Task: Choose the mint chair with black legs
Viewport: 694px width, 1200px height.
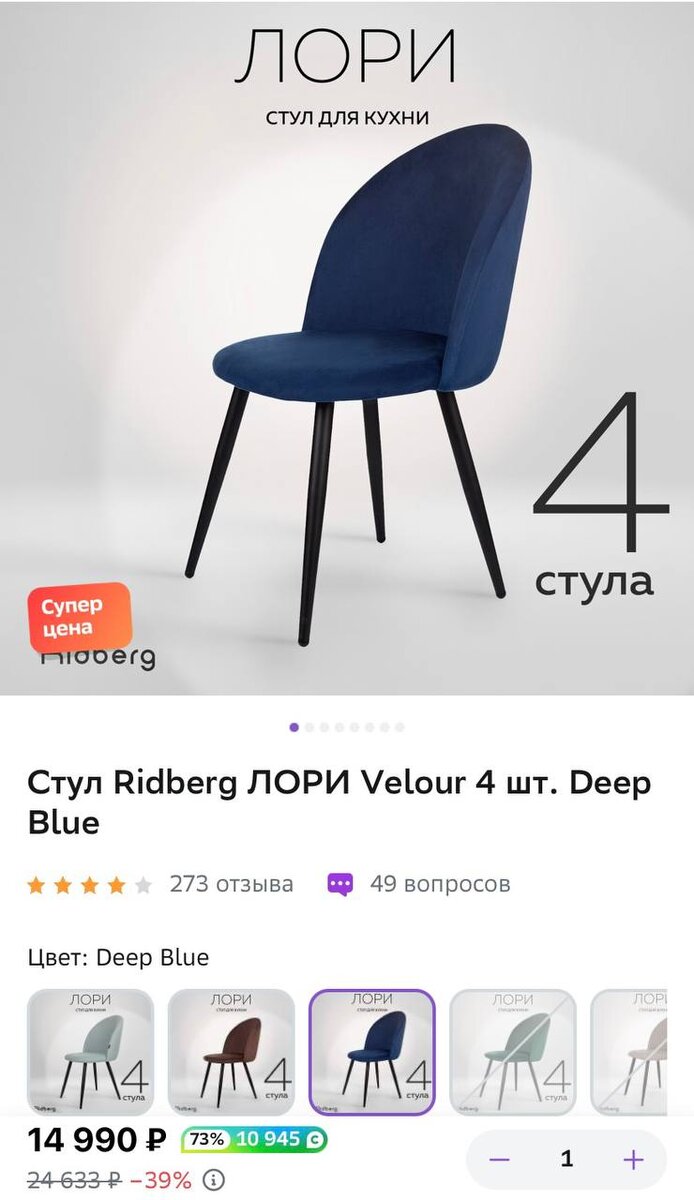Action: pos(90,1052)
